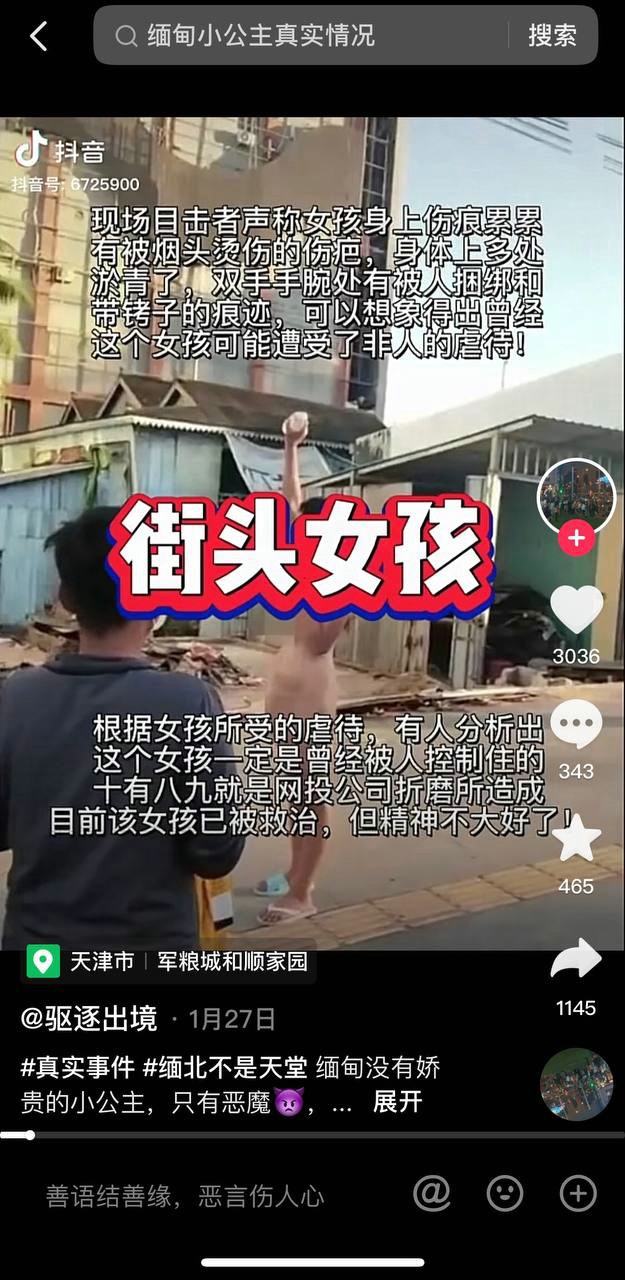The width and height of the screenshot is (625, 1280).
Task: Follow the creator via red plus
Action: [x=576, y=538]
